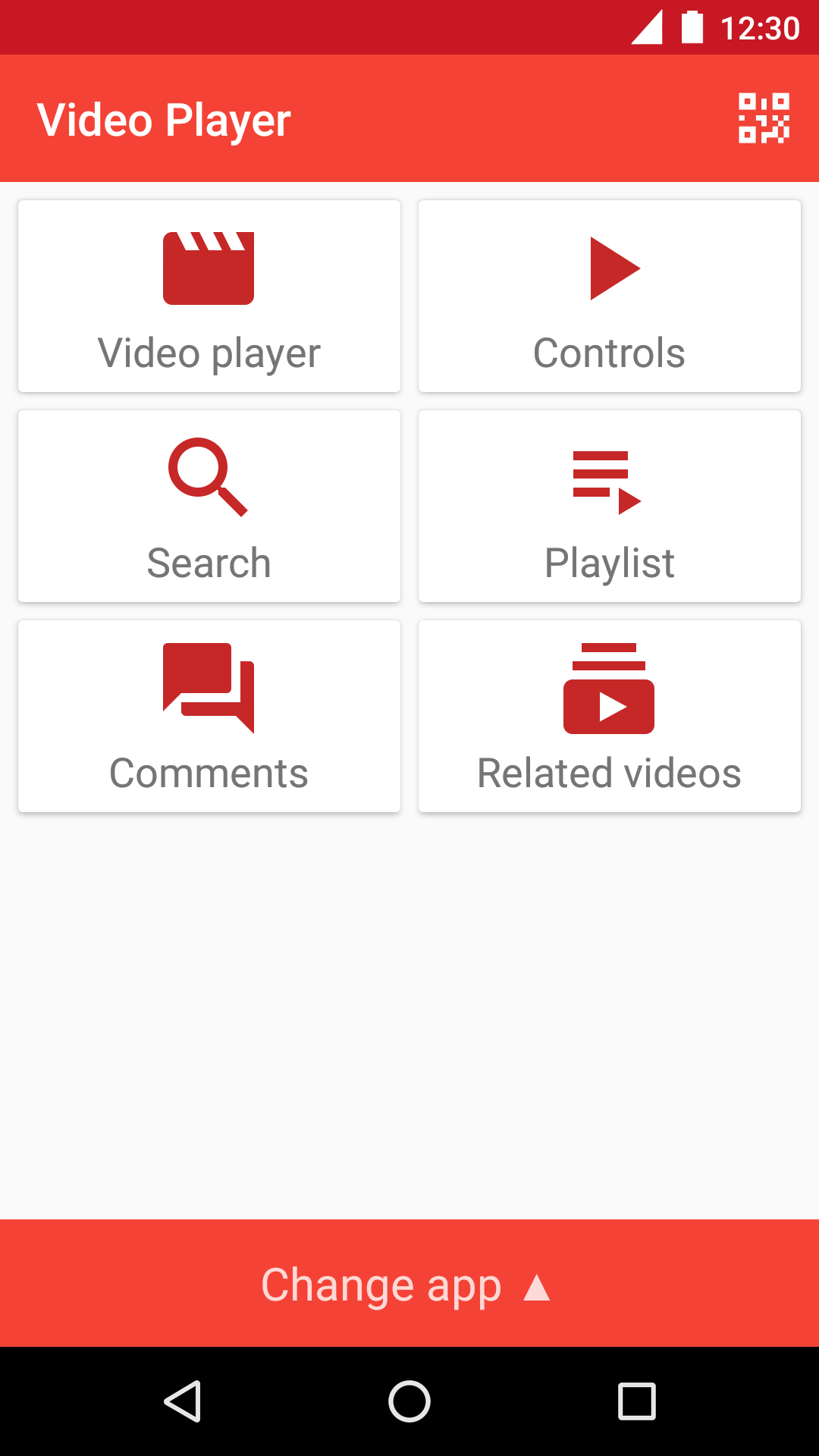The image size is (819, 1456).
Task: Open the recent apps button
Action: pos(637,1401)
